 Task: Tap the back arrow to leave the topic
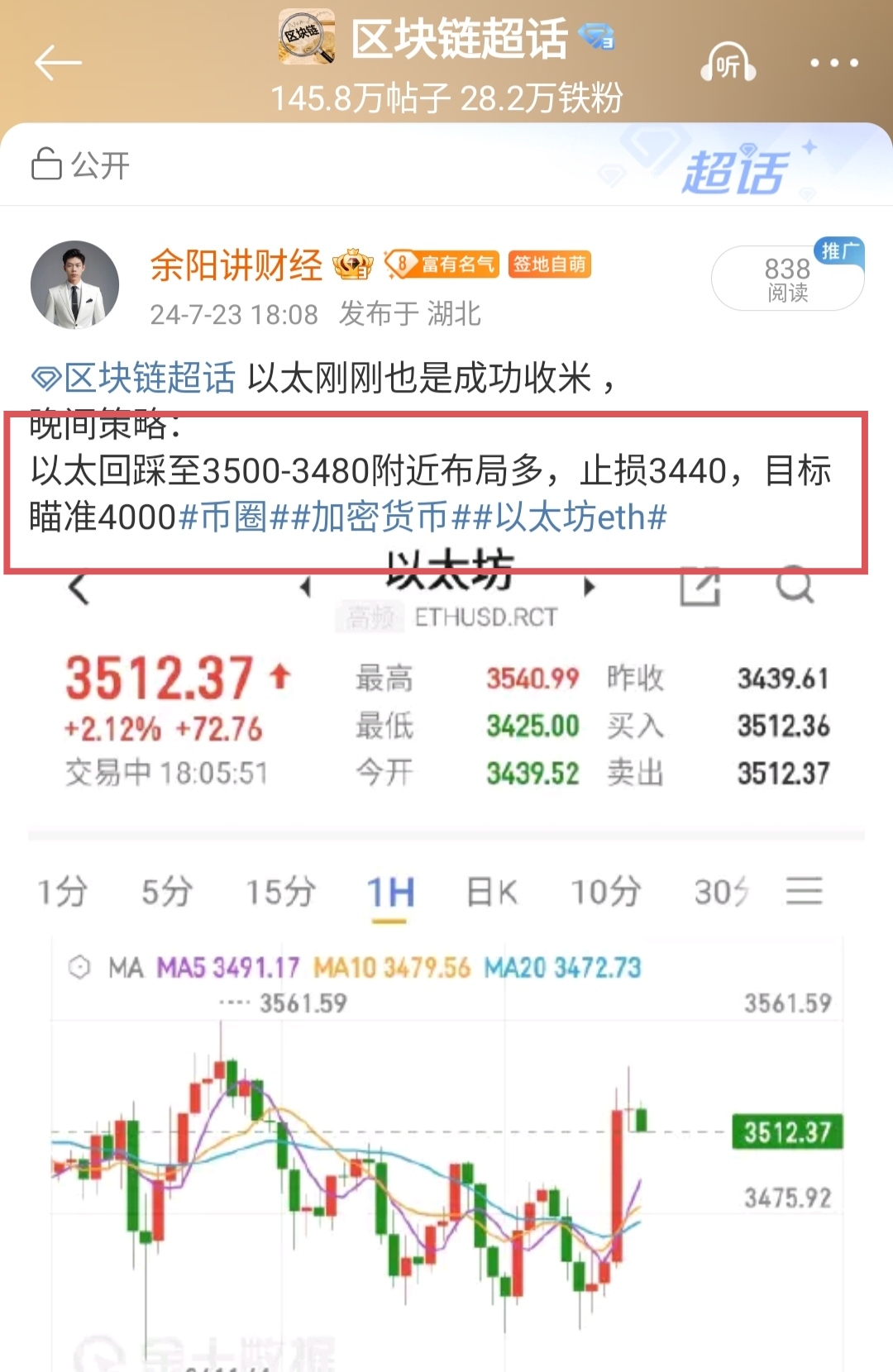point(60,63)
